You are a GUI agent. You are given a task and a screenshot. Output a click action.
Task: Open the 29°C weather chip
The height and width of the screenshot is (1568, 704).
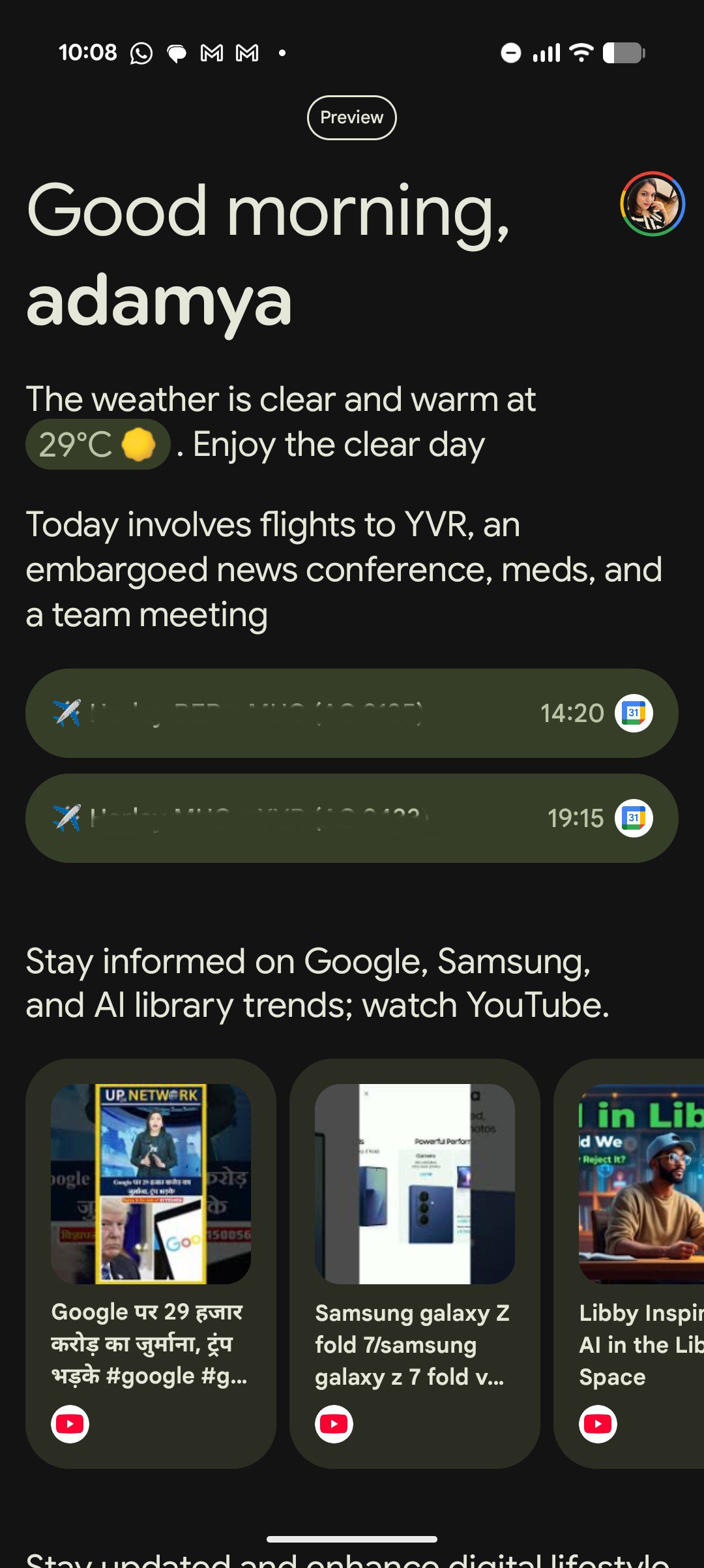(98, 445)
